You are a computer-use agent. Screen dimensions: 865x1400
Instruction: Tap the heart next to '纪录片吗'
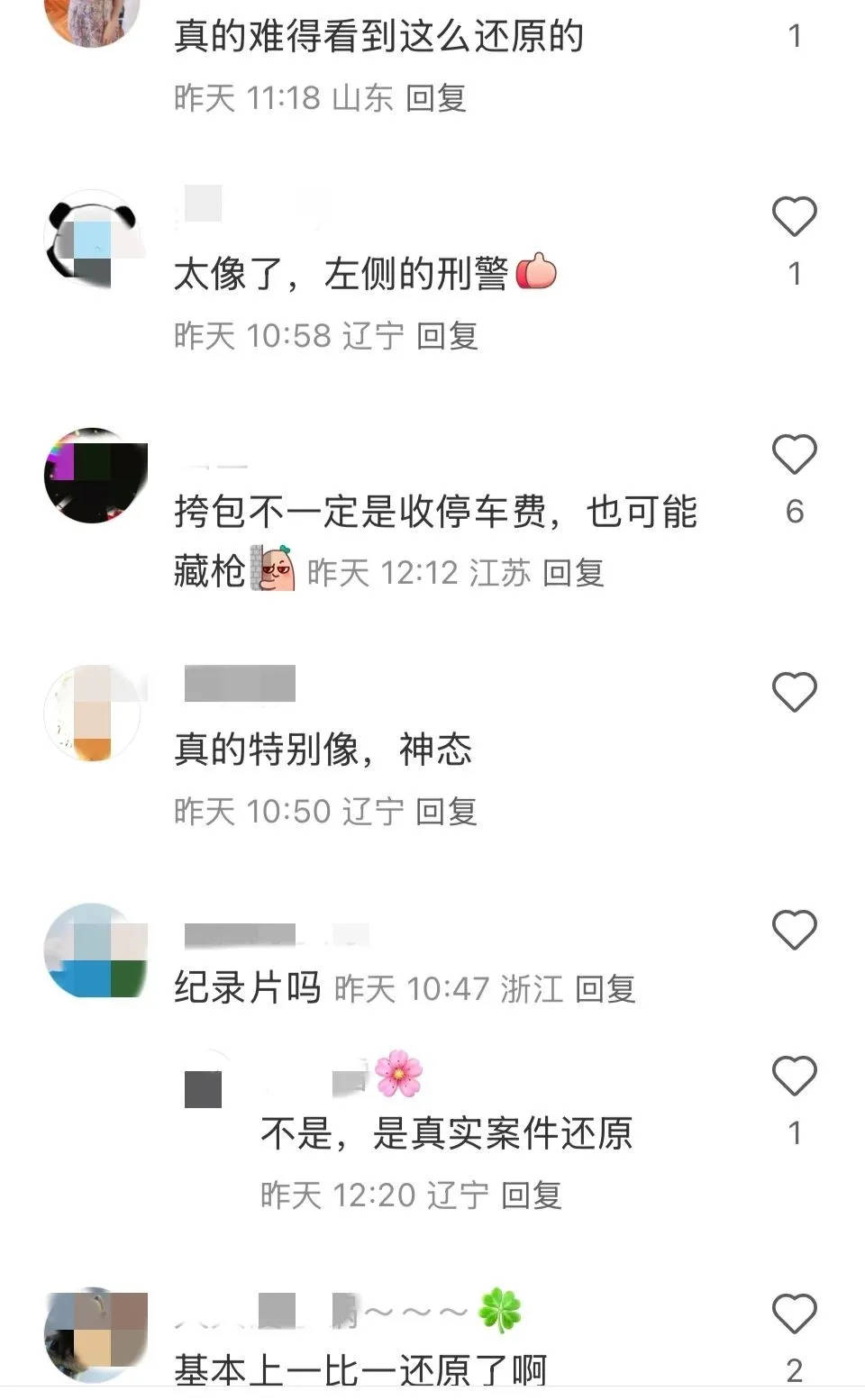pyautogui.click(x=793, y=930)
